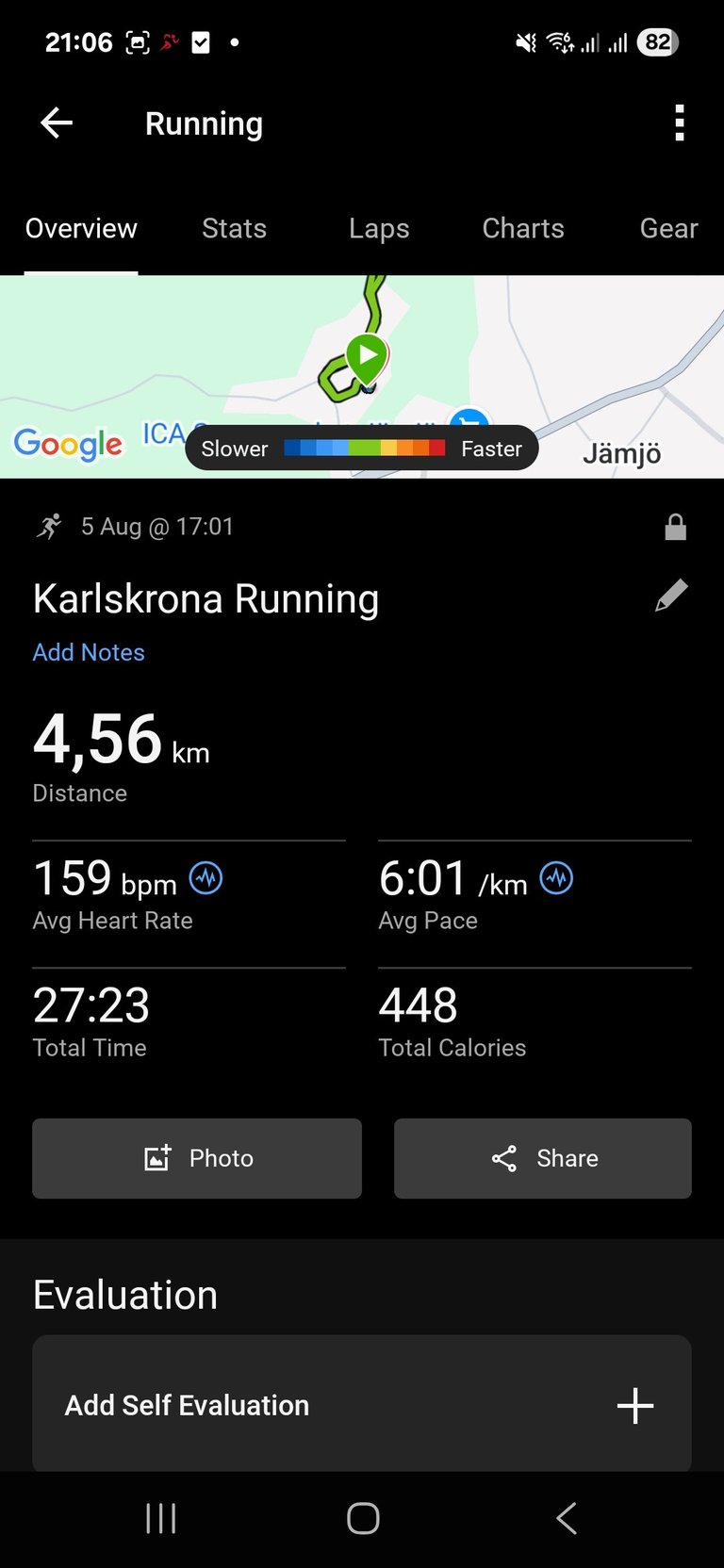Tap the system home button
The image size is (724, 1568).
[363, 1518]
